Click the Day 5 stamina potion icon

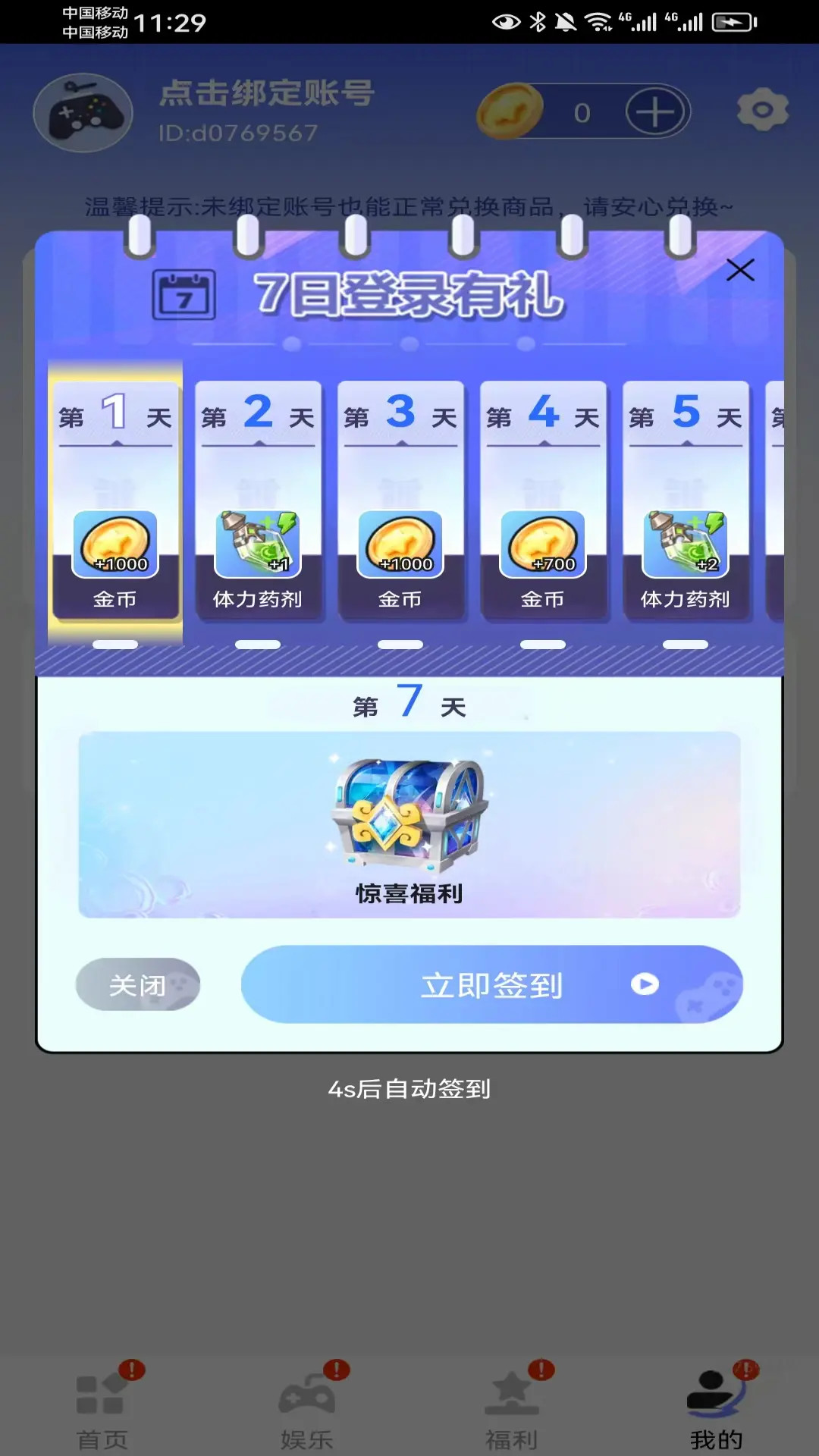(686, 541)
